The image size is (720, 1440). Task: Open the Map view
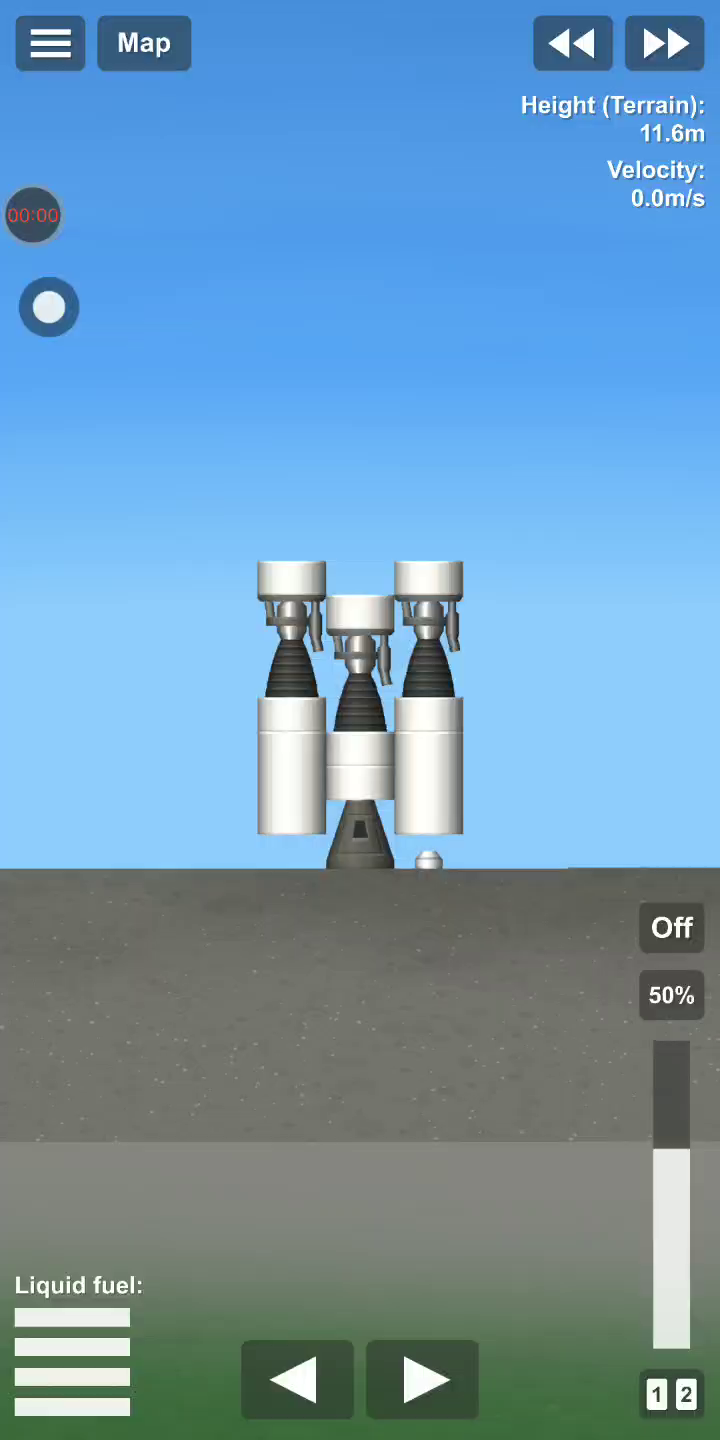(144, 43)
